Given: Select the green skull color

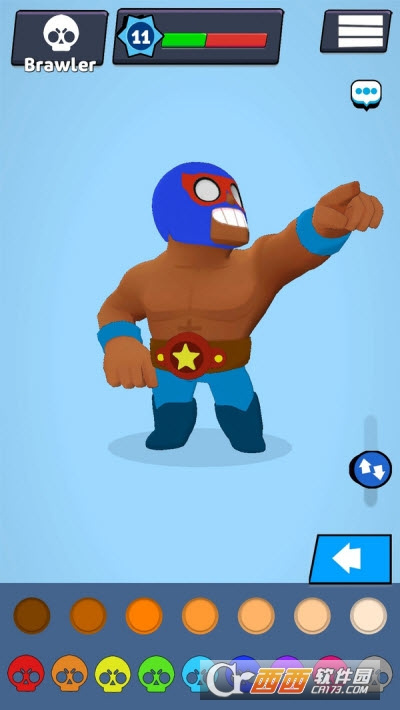Looking at the screenshot, I should (156, 673).
